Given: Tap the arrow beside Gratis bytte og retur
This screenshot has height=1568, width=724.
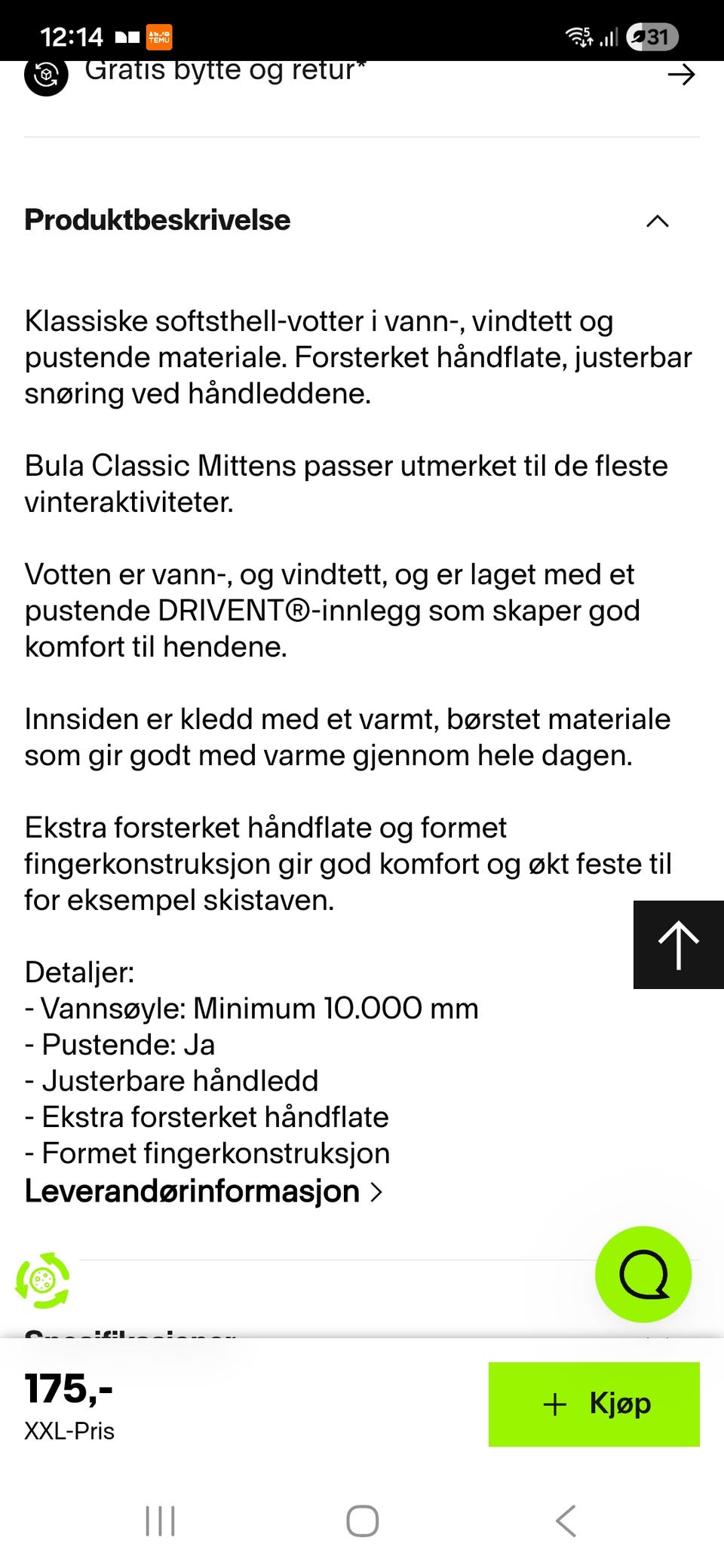Looking at the screenshot, I should click(x=680, y=75).
